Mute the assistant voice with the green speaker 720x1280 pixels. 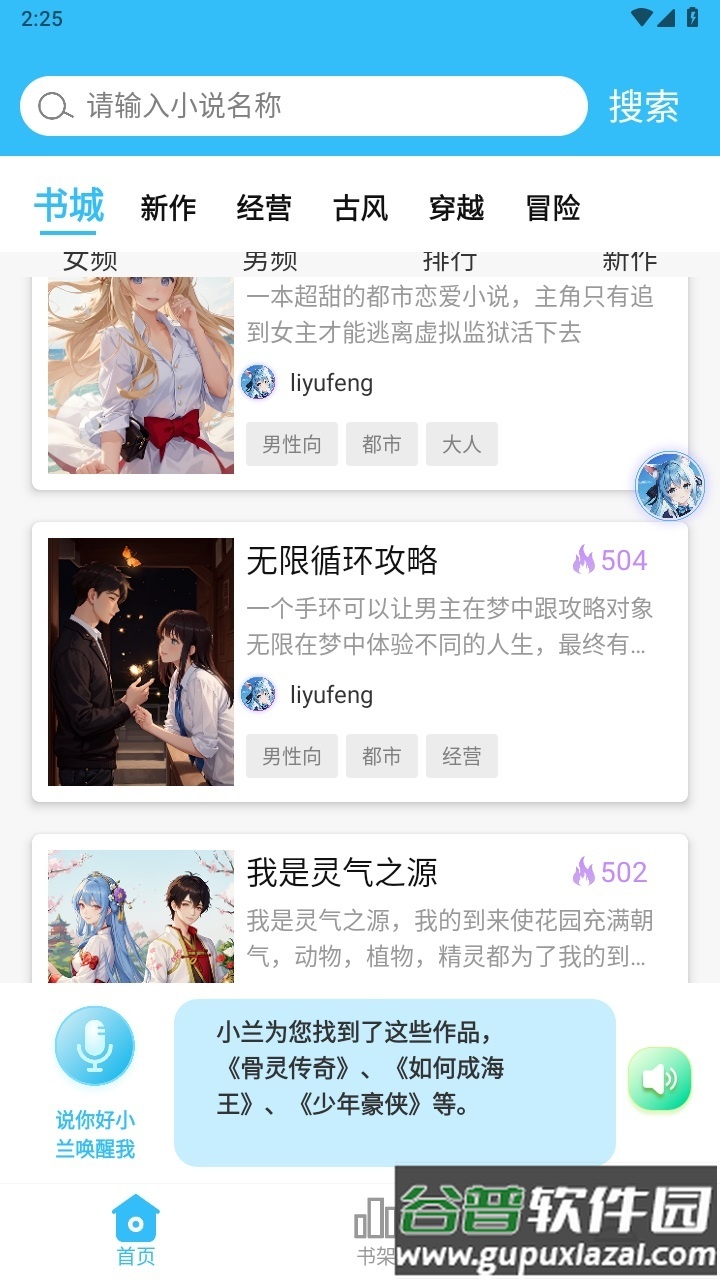[x=660, y=1078]
